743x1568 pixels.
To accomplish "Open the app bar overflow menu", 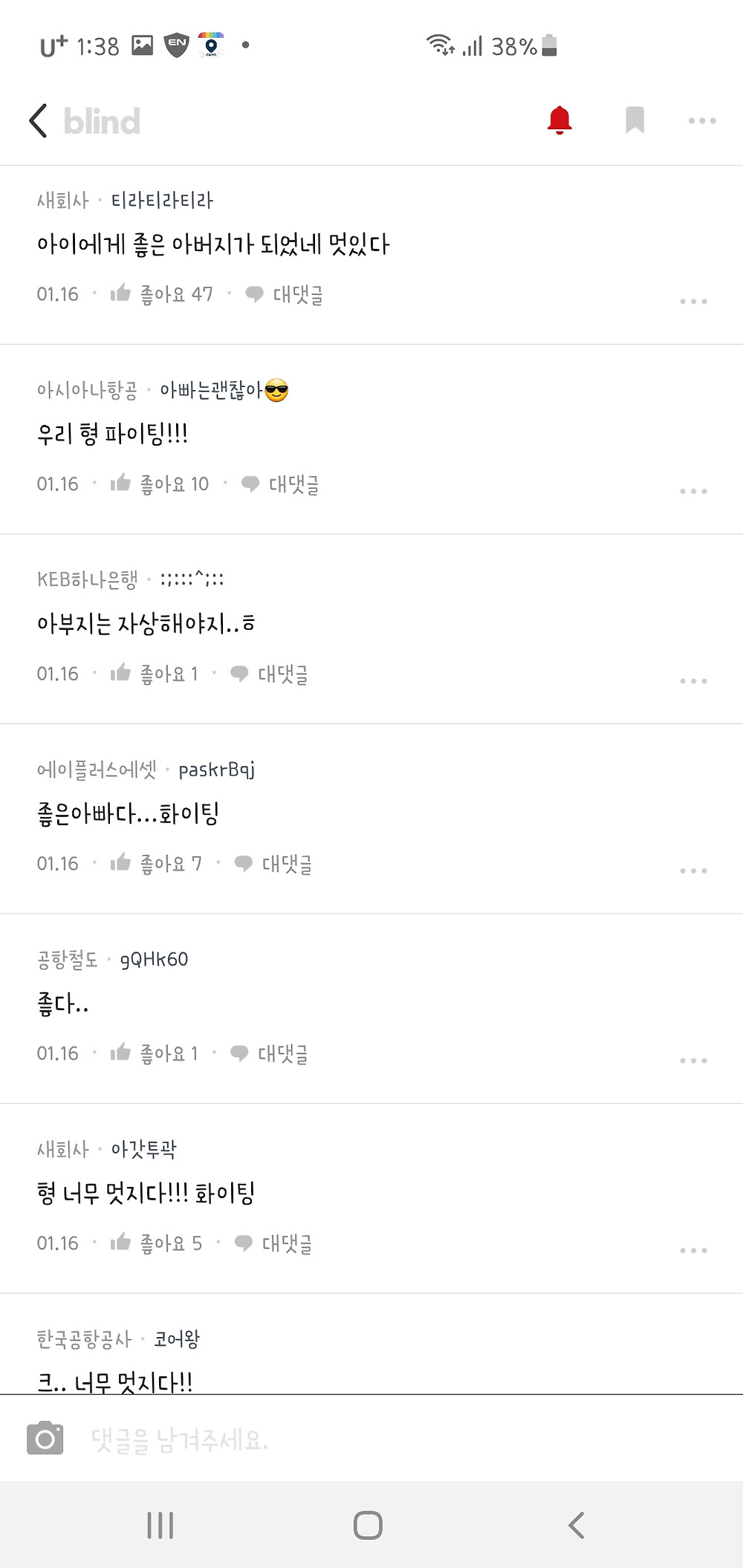I will 702,120.
